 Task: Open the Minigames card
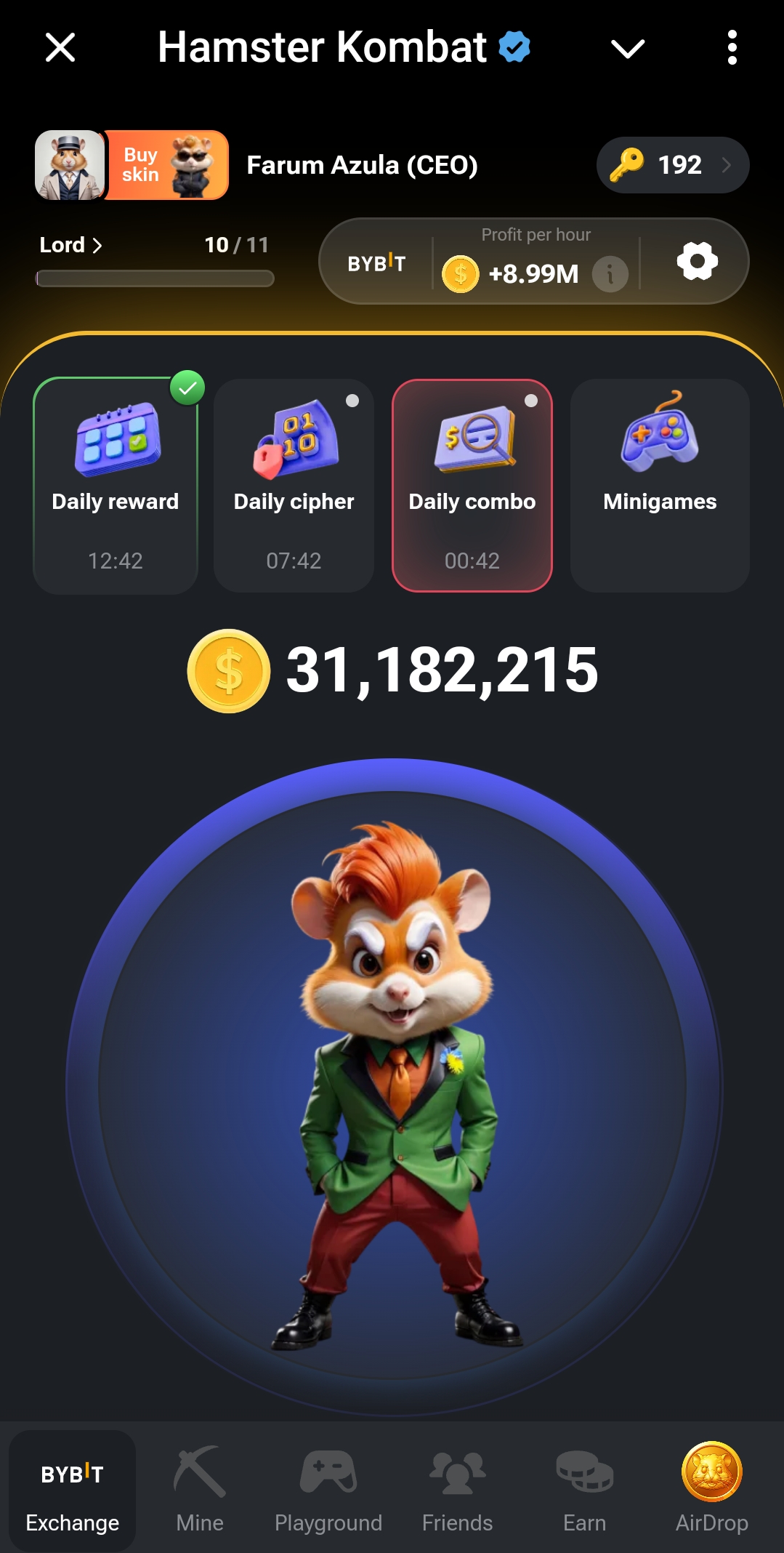pyautogui.click(x=660, y=486)
